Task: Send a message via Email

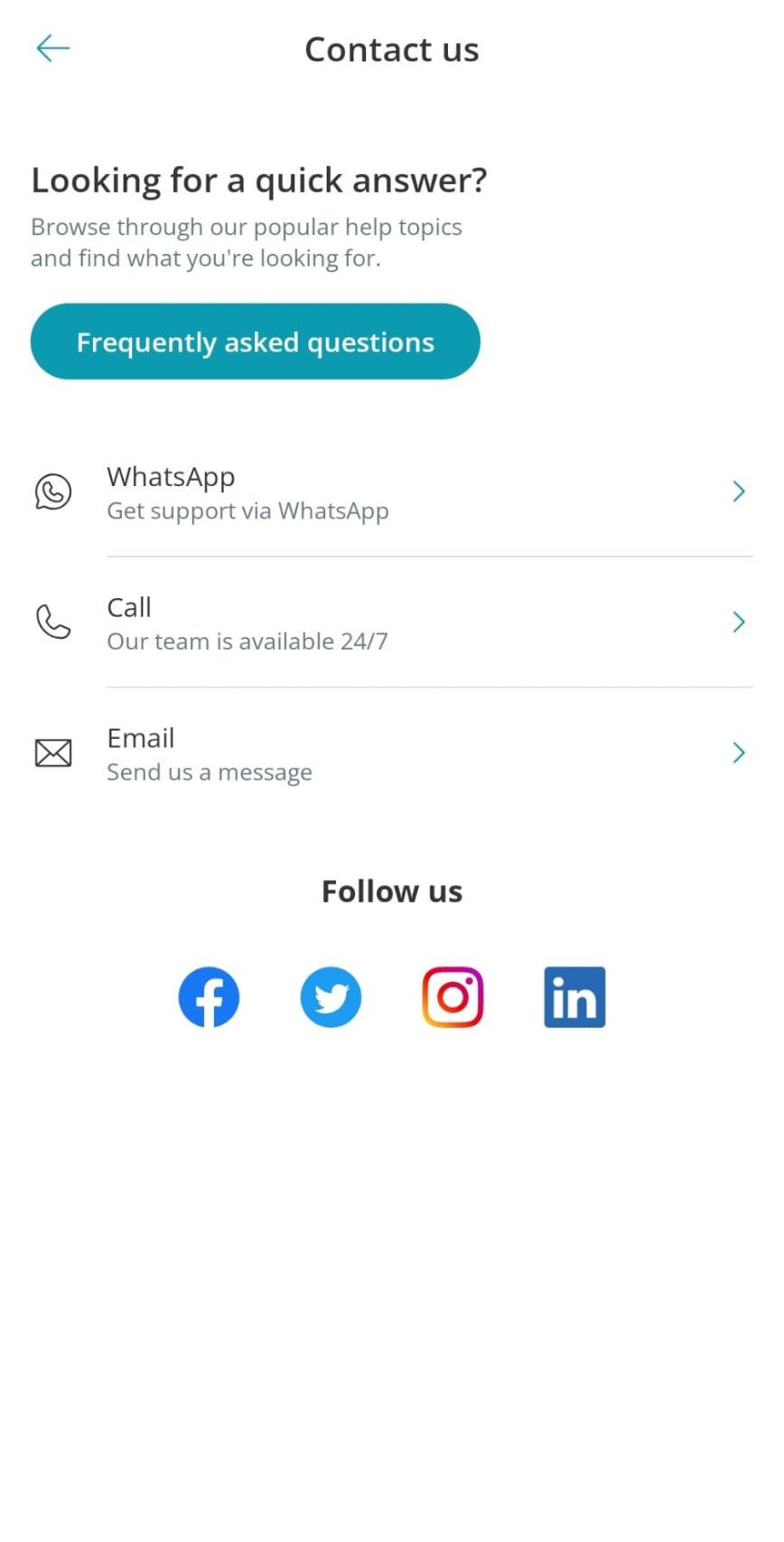Action: click(x=392, y=753)
